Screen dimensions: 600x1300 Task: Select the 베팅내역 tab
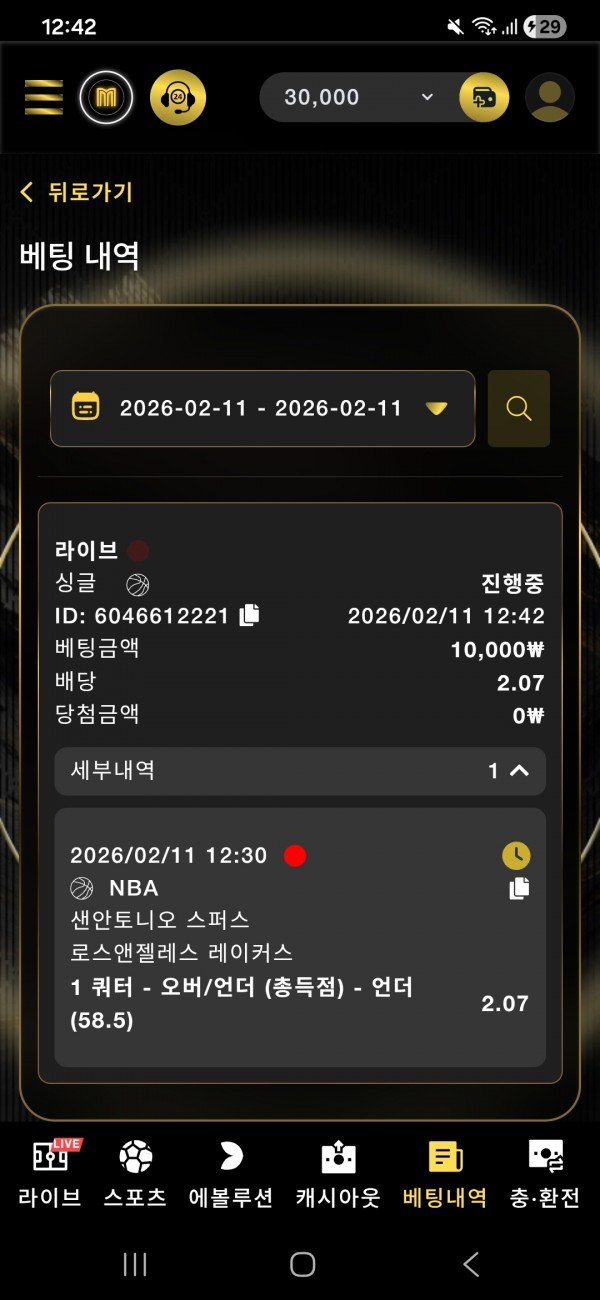point(444,1172)
